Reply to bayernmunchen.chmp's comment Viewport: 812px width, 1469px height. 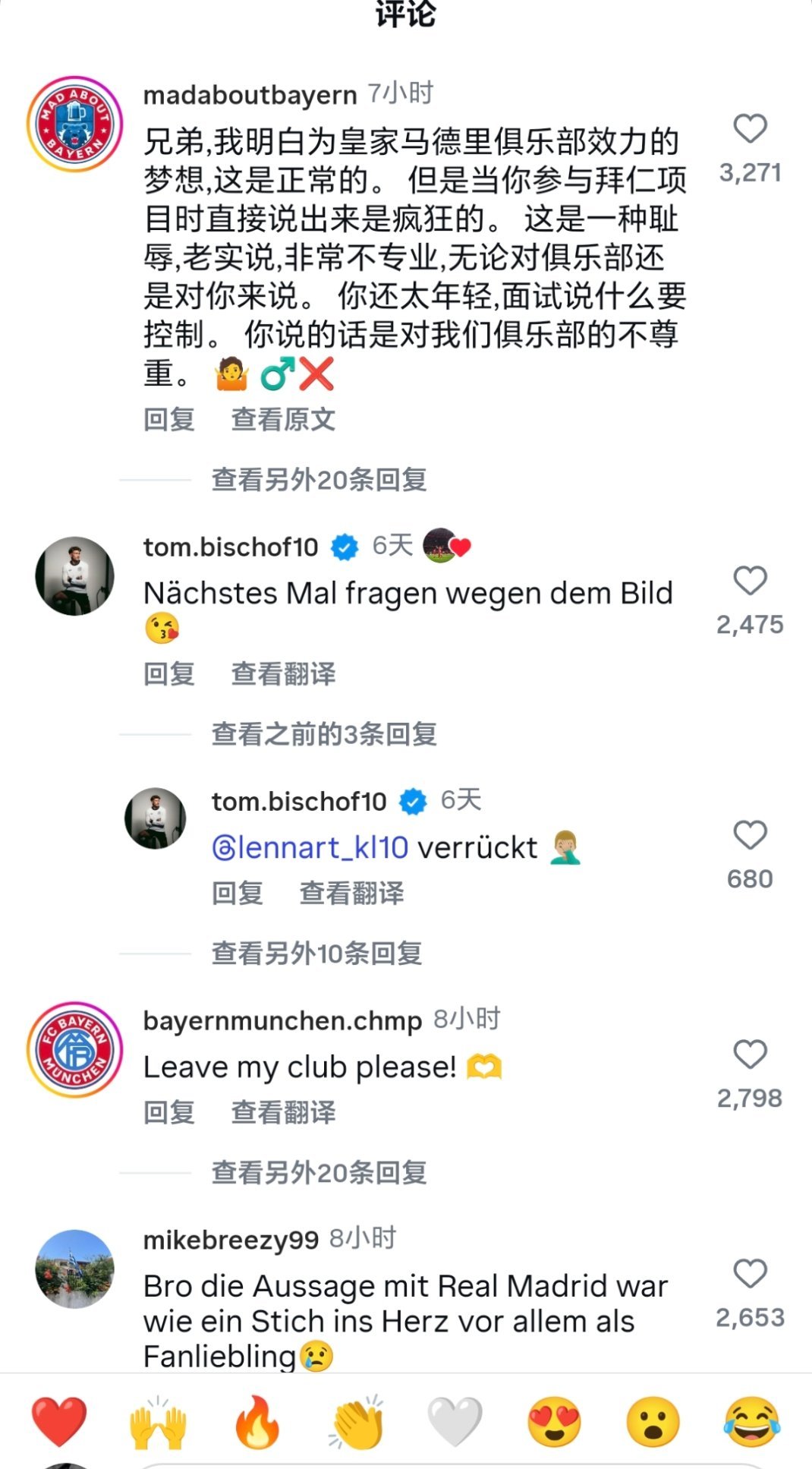[168, 1112]
